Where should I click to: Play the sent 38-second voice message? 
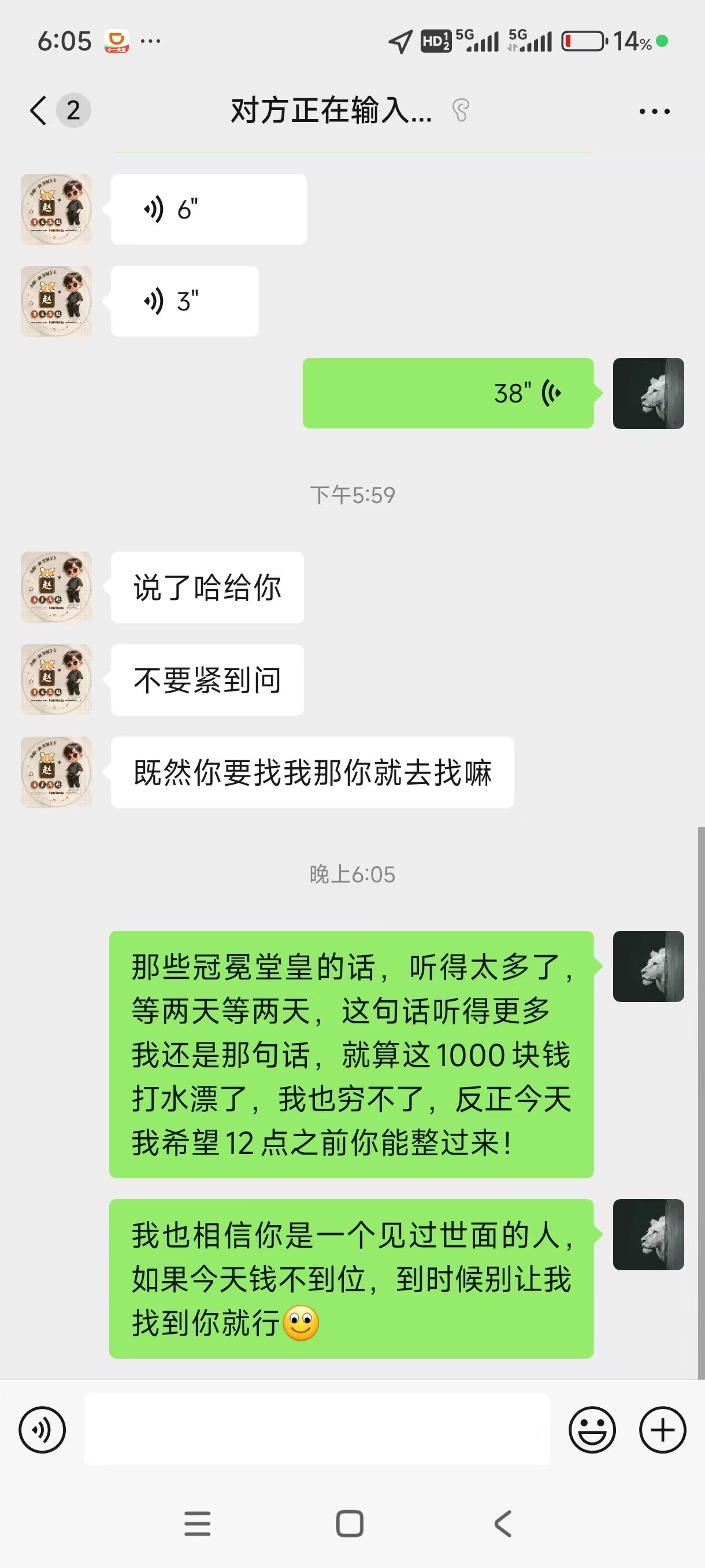click(448, 393)
